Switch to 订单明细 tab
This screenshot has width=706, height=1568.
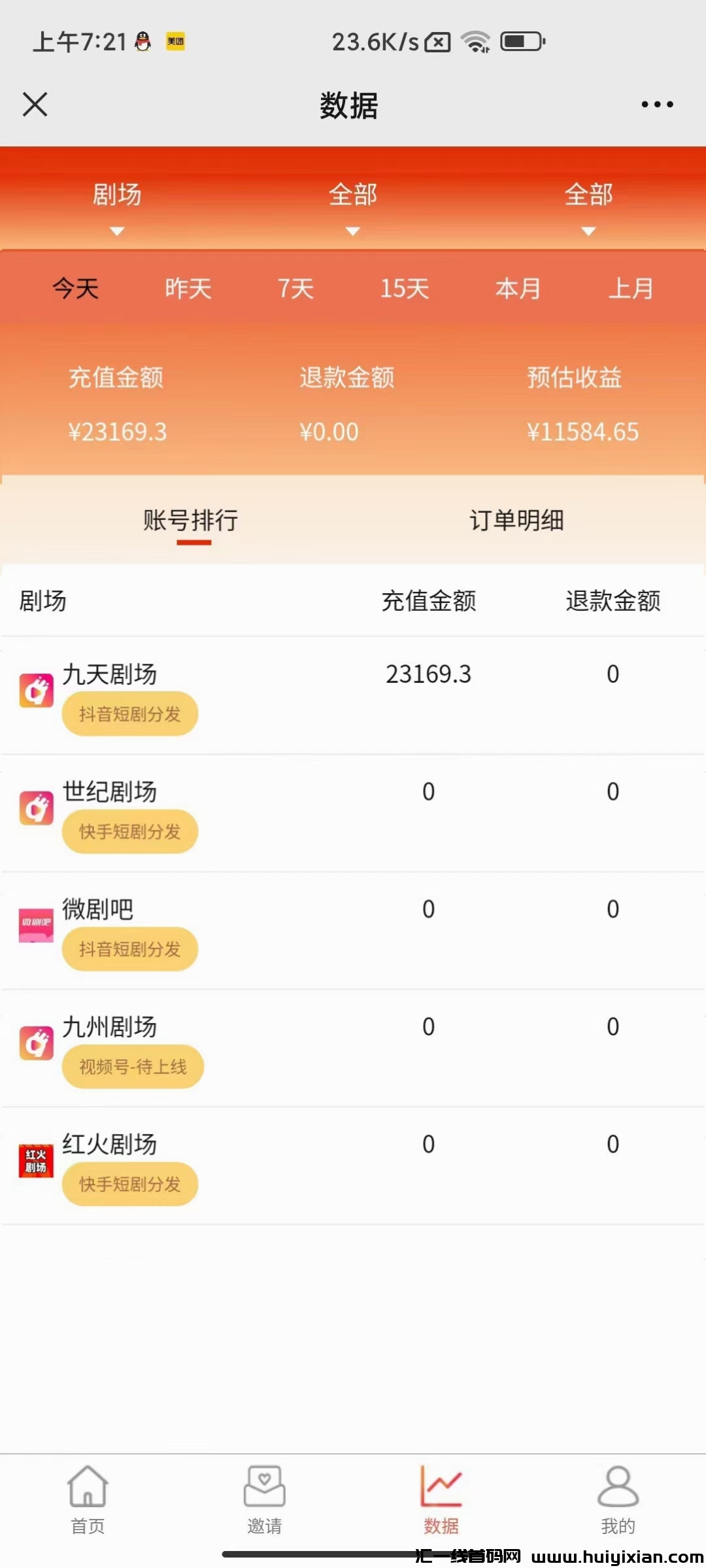click(x=516, y=521)
